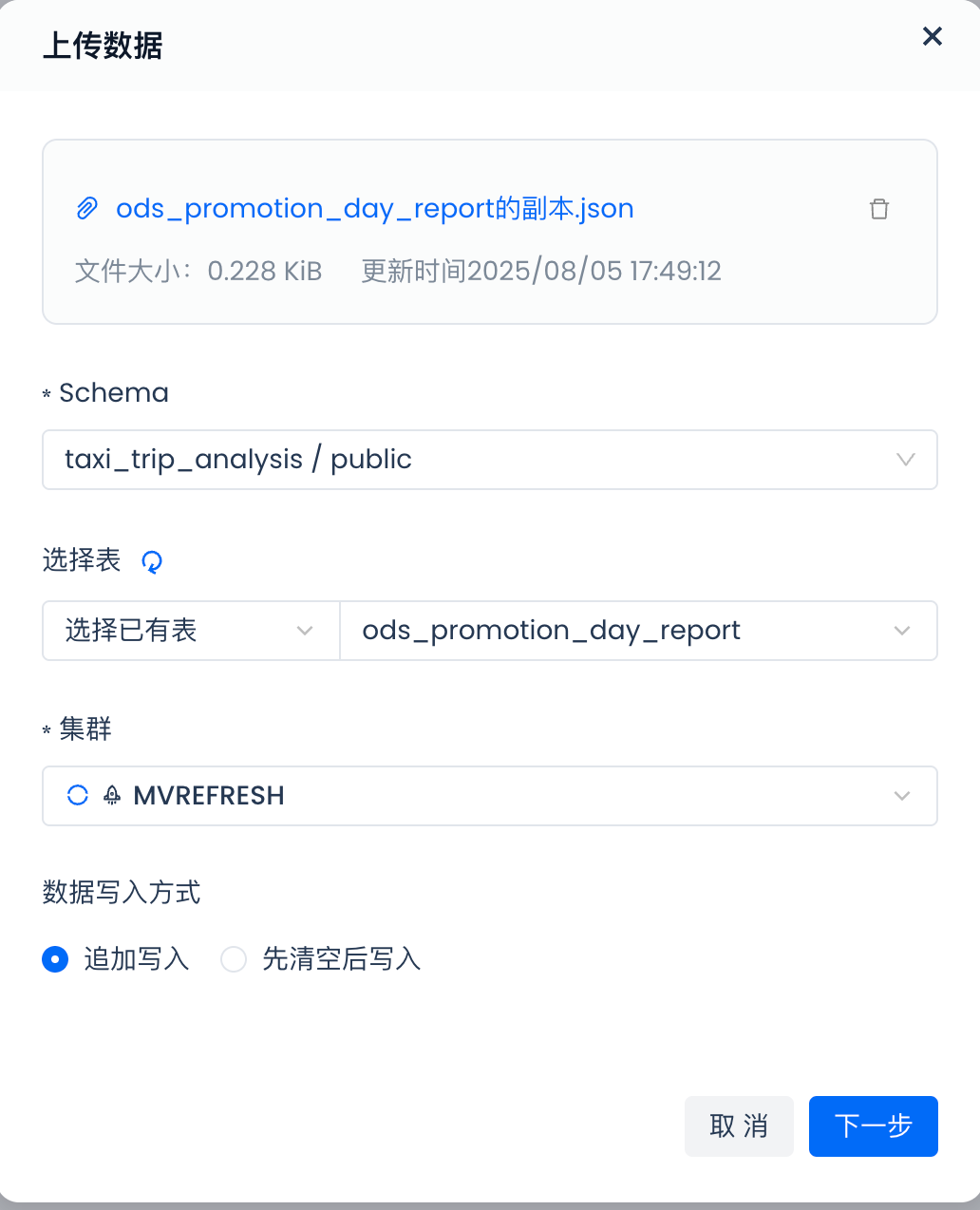This screenshot has height=1210, width=980.
Task: Tap the 取消 button
Action: 738,1126
